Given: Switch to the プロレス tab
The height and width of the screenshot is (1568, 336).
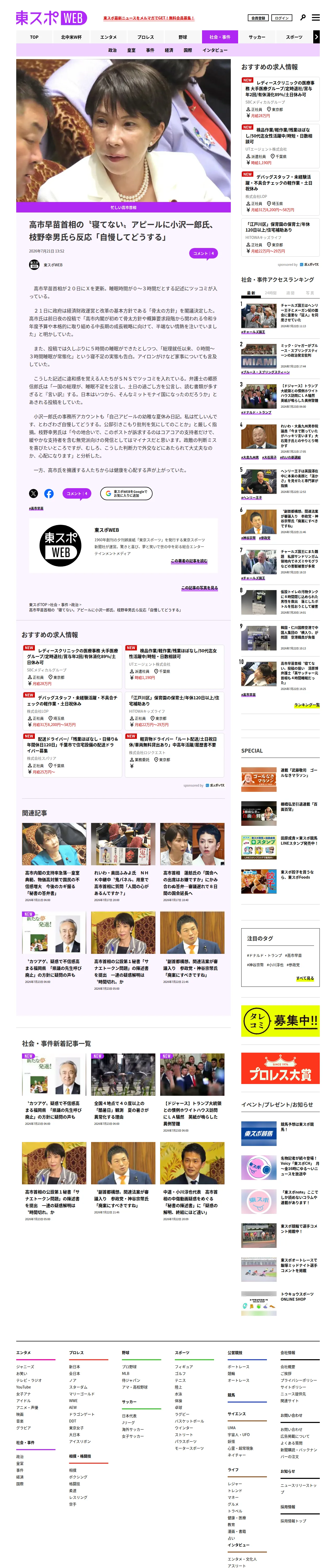Looking at the screenshot, I should point(146,37).
